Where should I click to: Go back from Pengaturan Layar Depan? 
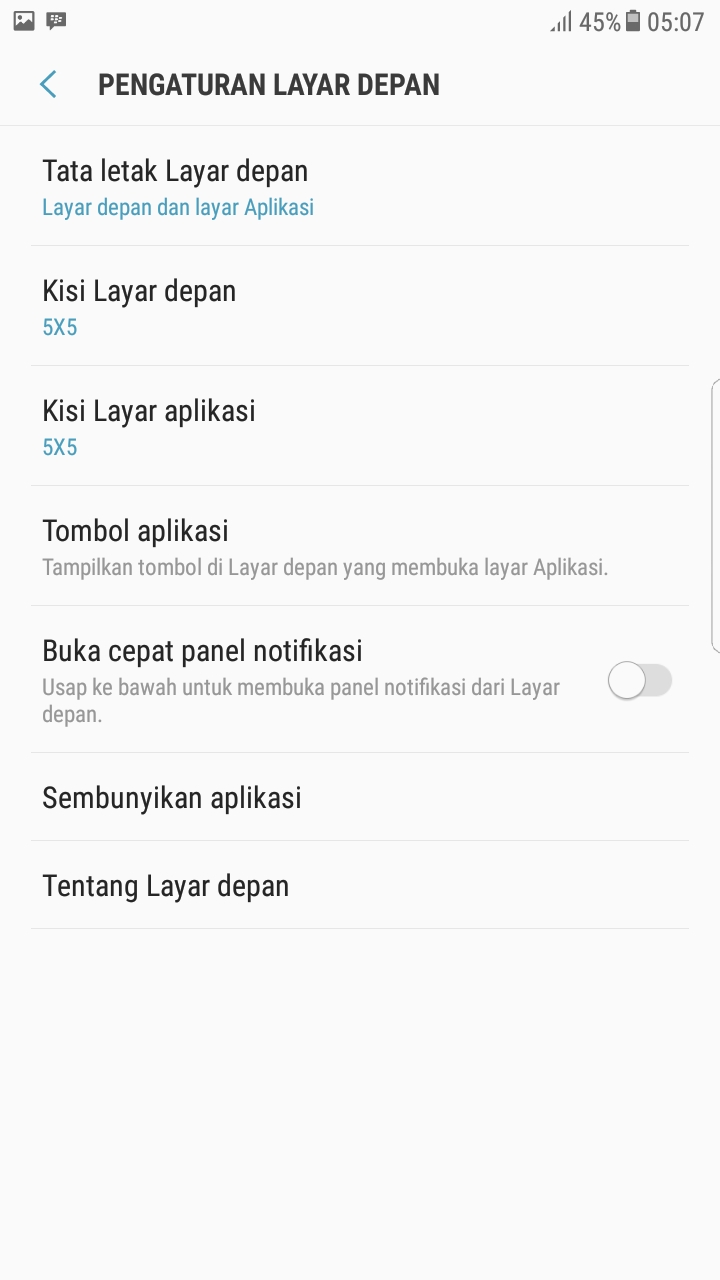(x=48, y=84)
